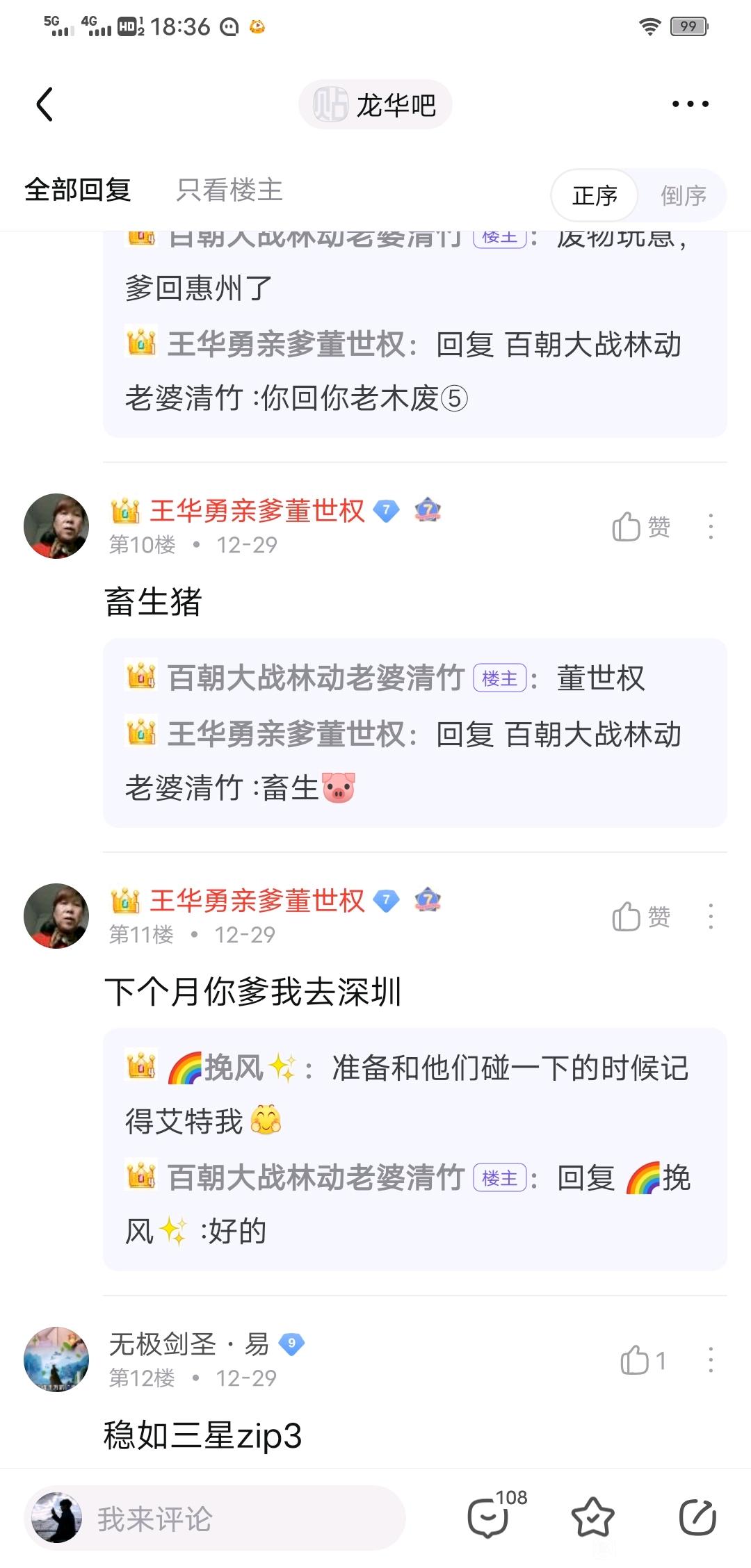
Task: Go back to the previous page
Action: (45, 104)
